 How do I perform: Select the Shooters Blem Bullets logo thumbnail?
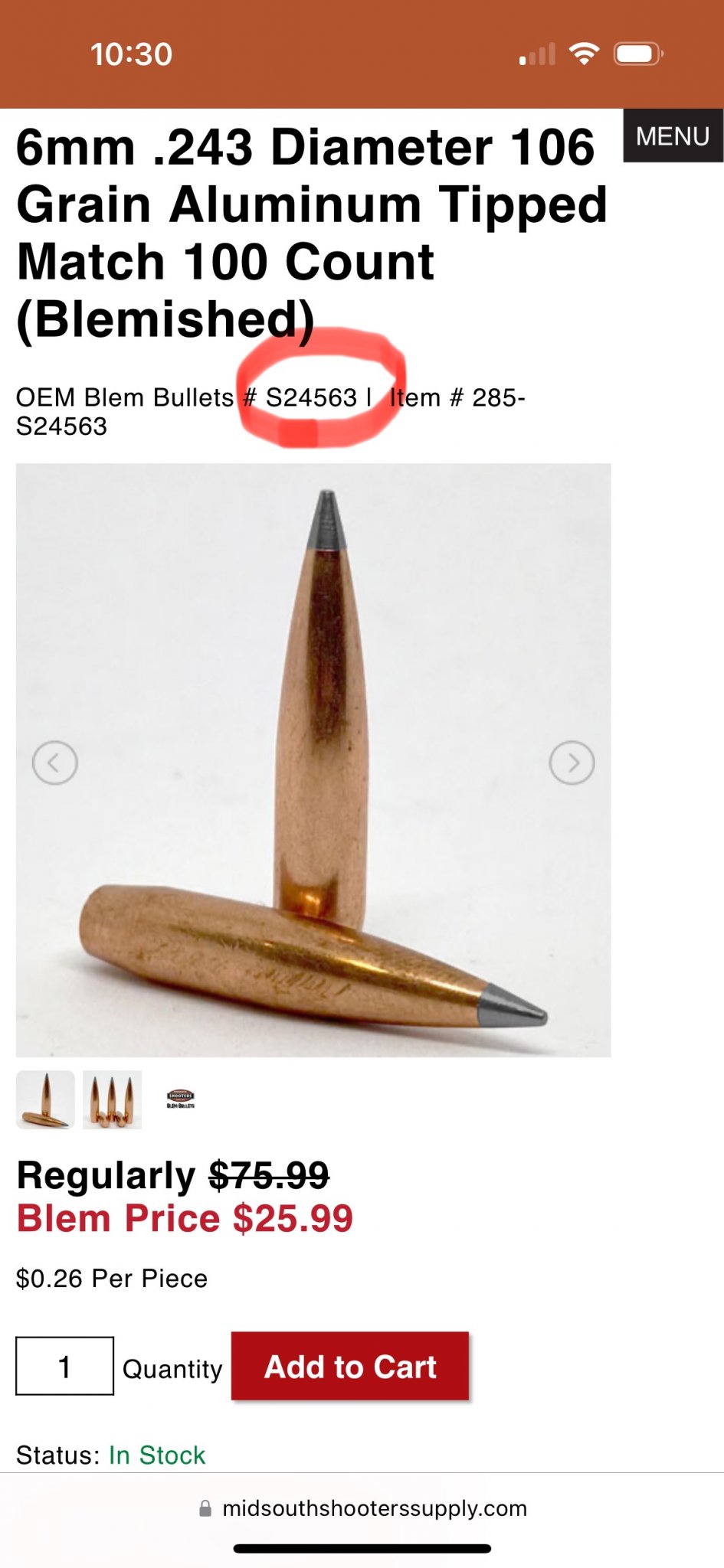(180, 1099)
